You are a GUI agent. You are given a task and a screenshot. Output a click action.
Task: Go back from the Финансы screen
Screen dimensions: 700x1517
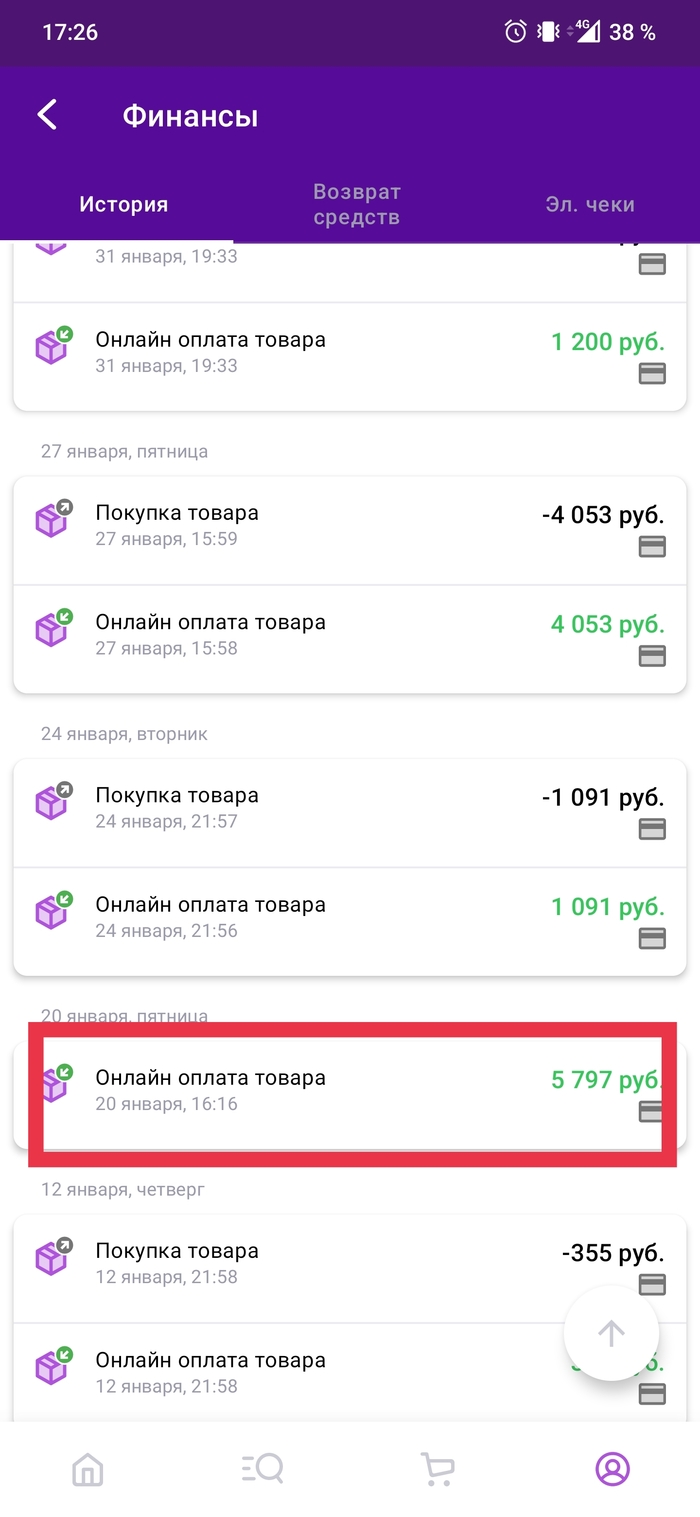tap(47, 115)
